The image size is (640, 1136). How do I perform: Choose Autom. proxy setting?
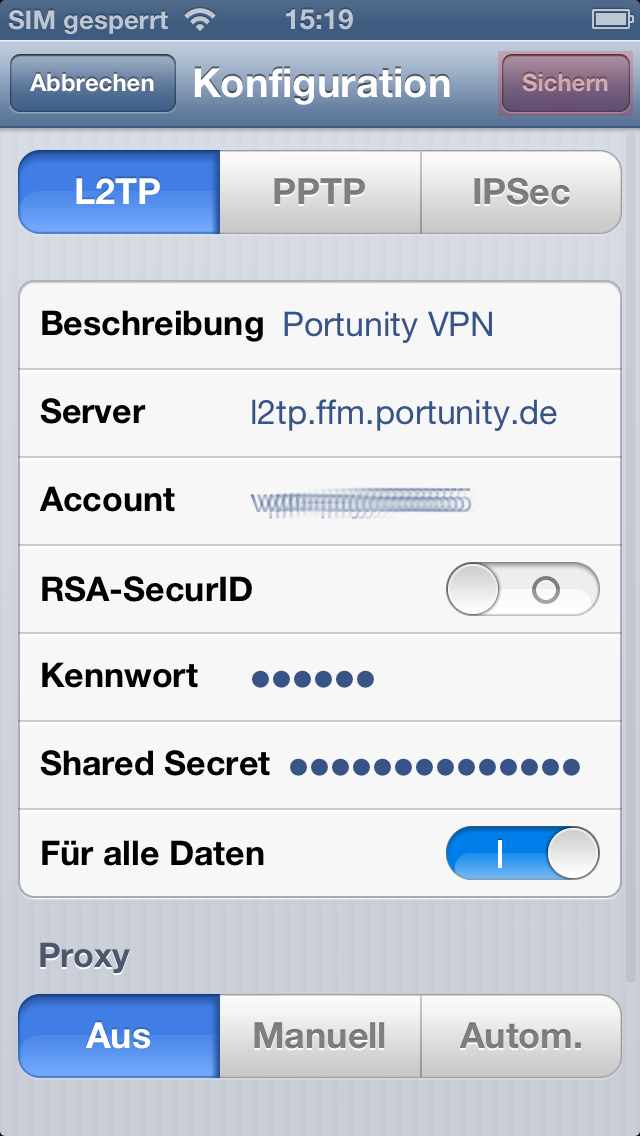[x=521, y=1036]
